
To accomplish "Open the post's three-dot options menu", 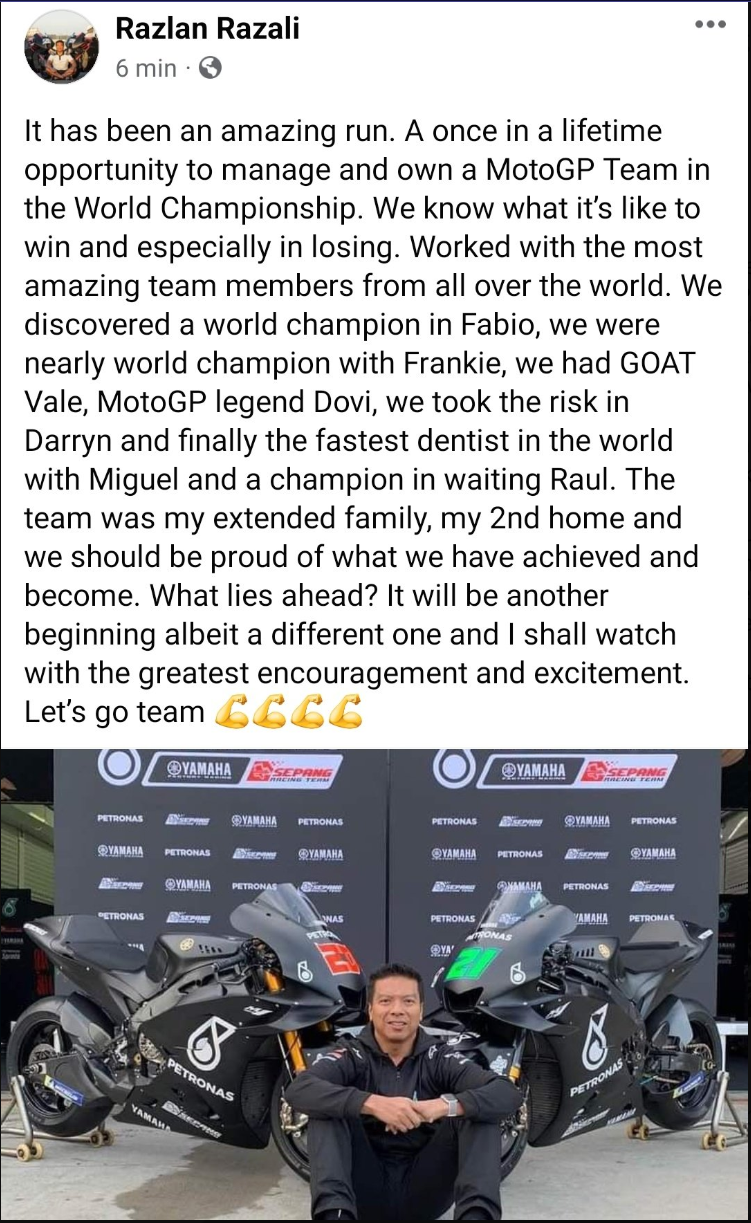I will click(x=709, y=25).
